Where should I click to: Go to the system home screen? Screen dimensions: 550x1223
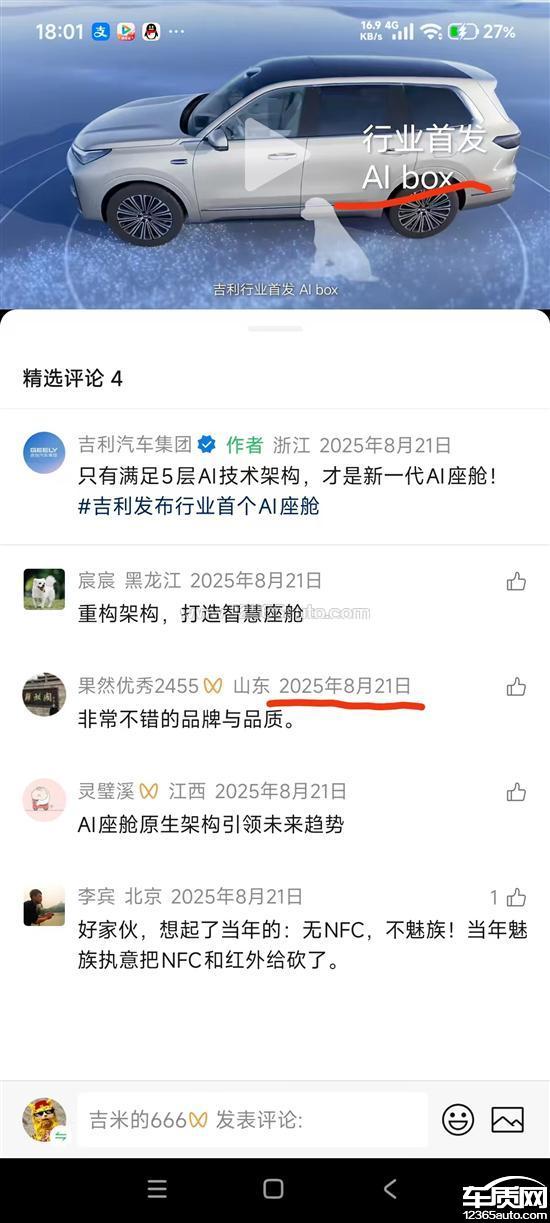click(x=273, y=1188)
